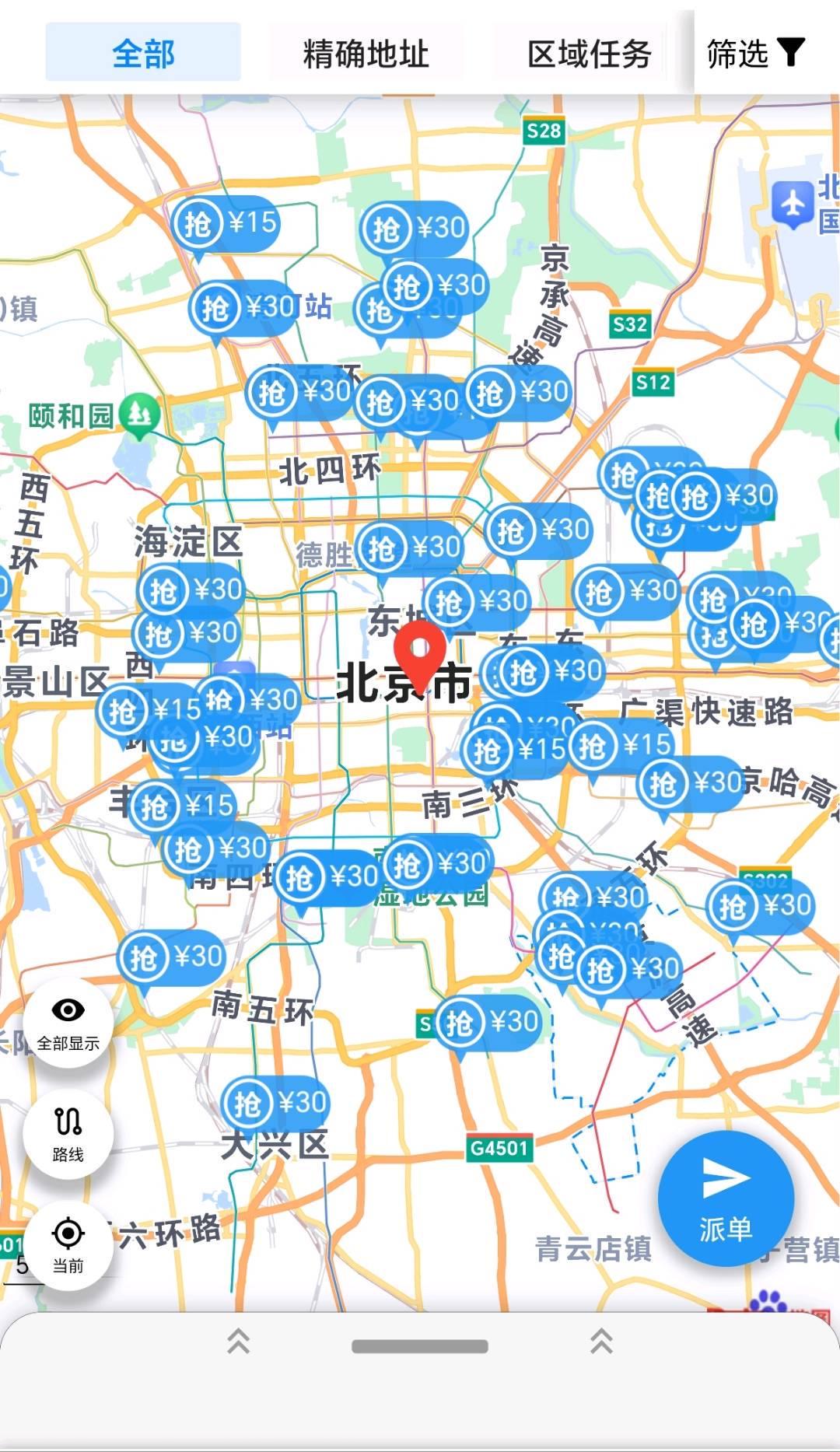Expand the bottom sheet handle
The width and height of the screenshot is (840, 1452).
tap(420, 1345)
